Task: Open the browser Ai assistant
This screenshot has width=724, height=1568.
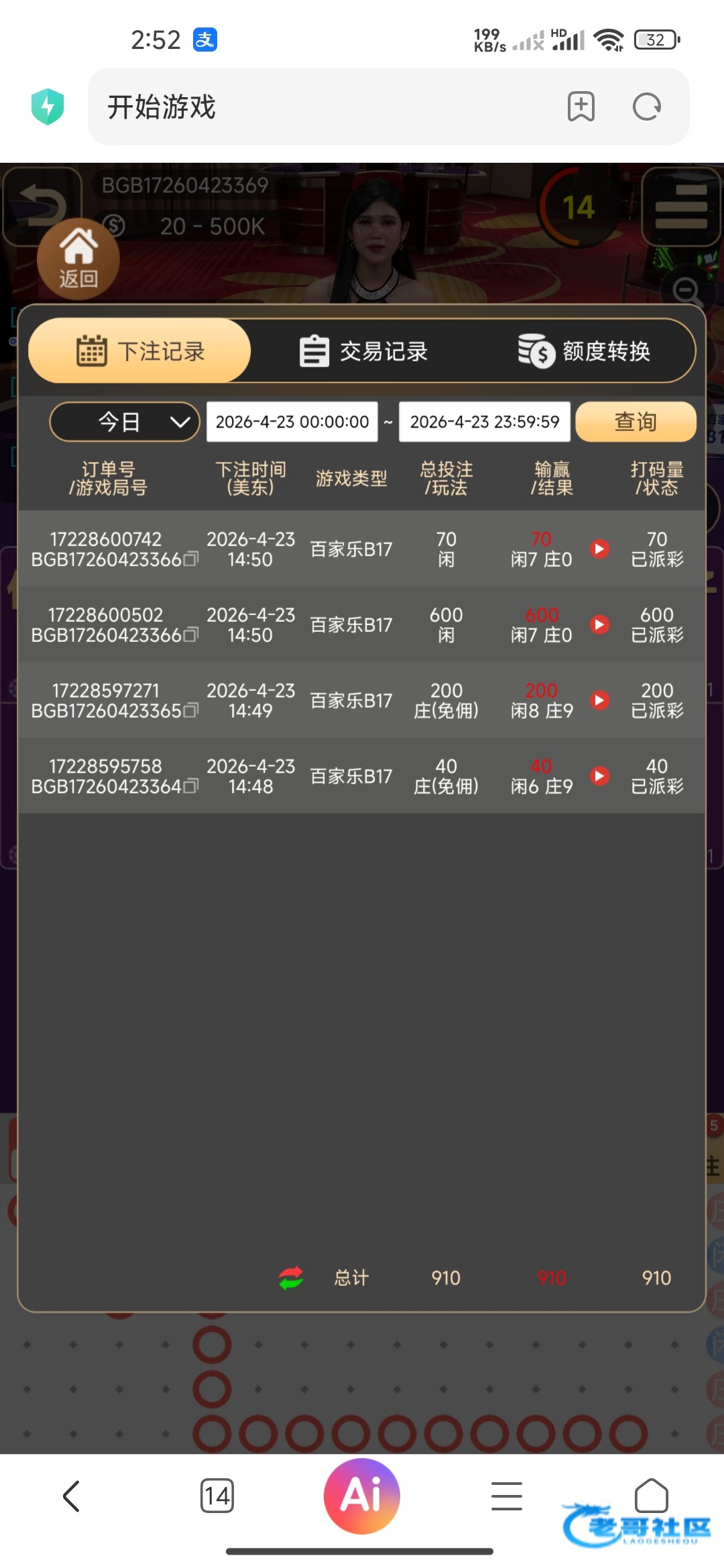Action: (x=362, y=1496)
